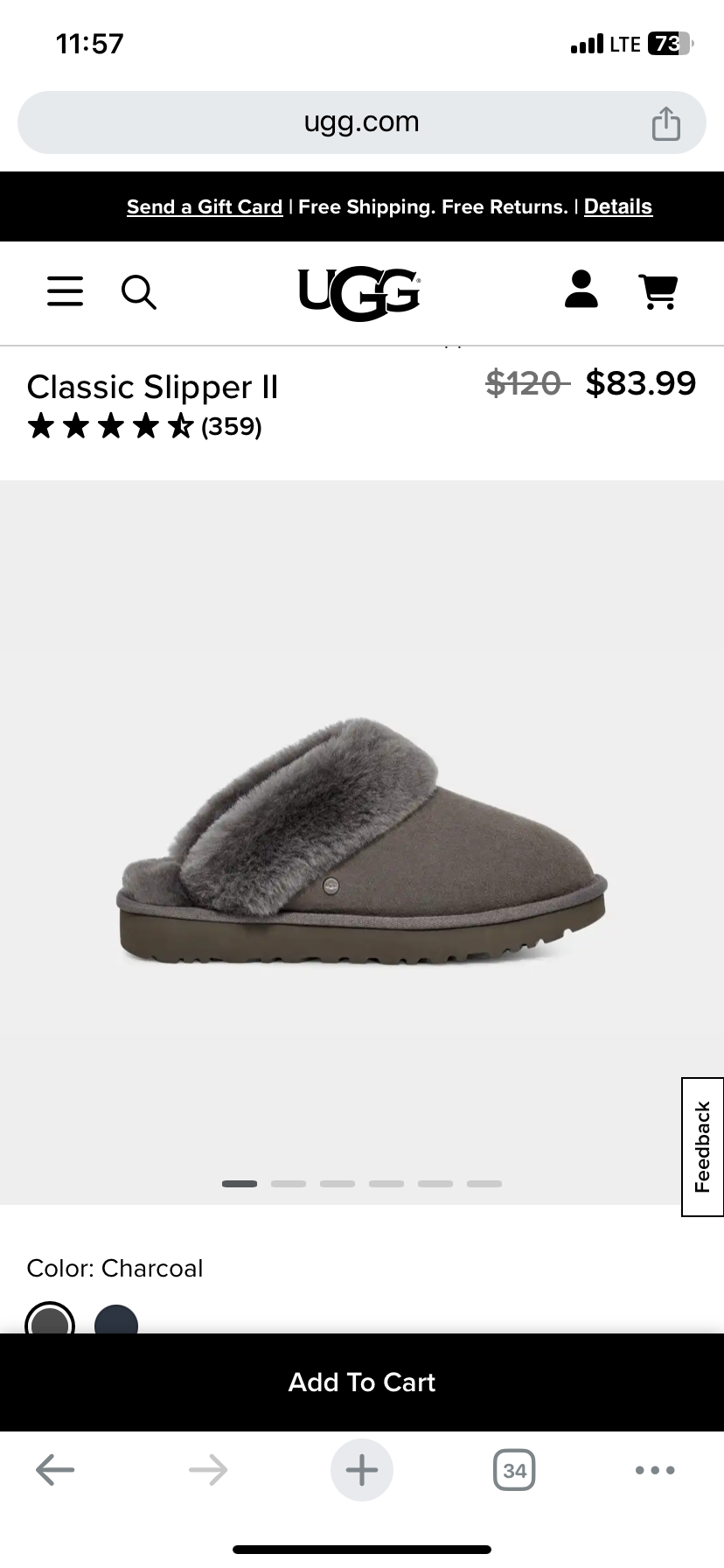The height and width of the screenshot is (1568, 724).
Task: Open shipping Details link
Action: (x=617, y=207)
